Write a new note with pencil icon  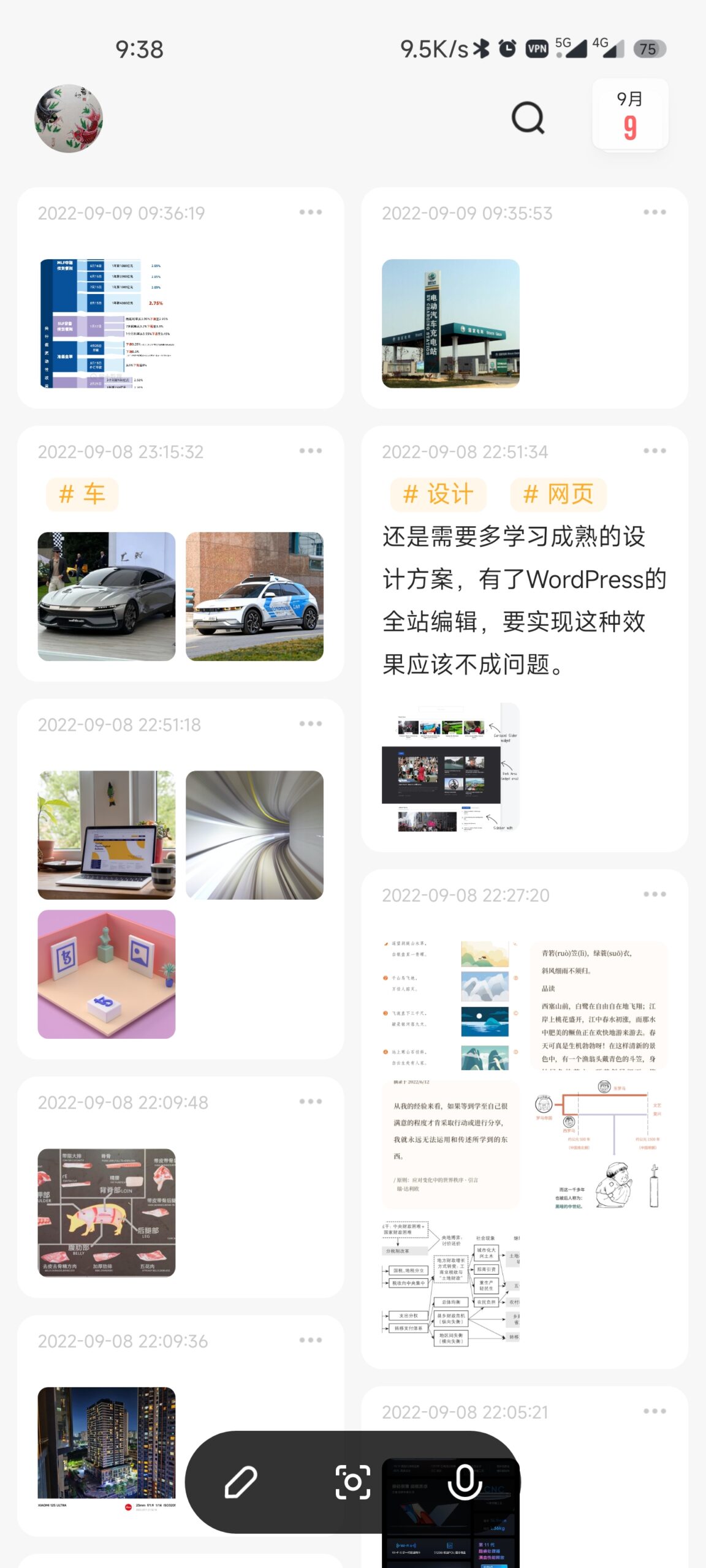click(x=241, y=1482)
